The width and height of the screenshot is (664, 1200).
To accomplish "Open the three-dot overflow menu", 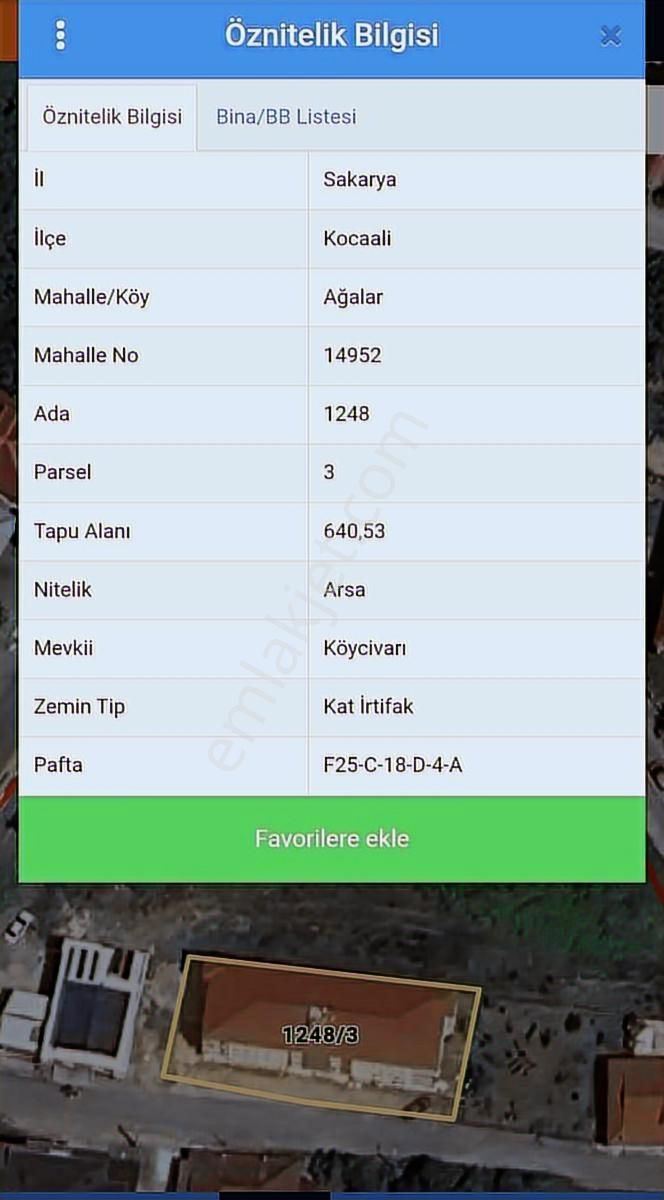I will (60, 36).
